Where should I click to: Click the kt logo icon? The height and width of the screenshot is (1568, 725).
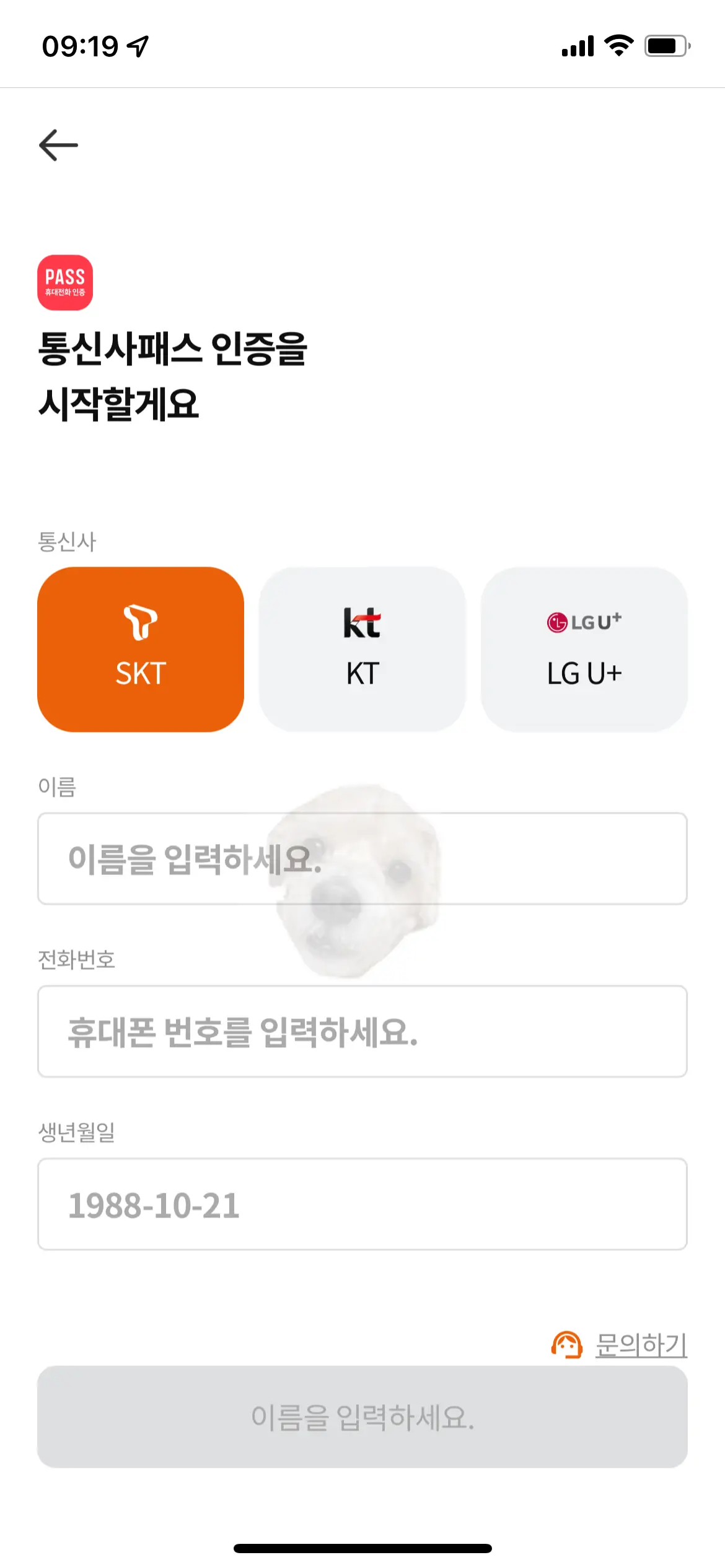point(361,622)
